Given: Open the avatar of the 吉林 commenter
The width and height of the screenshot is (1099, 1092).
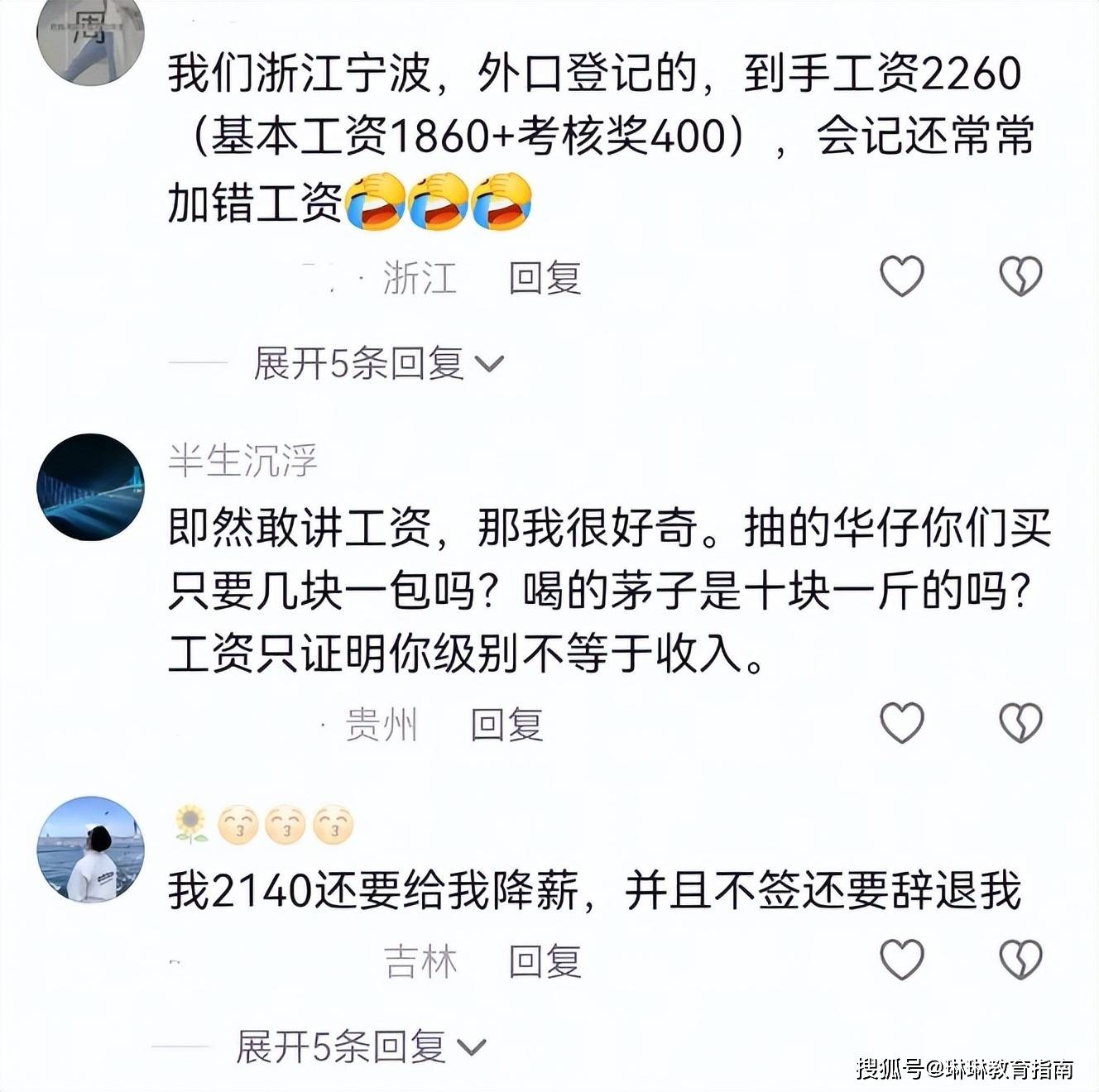Looking at the screenshot, I should 91,850.
